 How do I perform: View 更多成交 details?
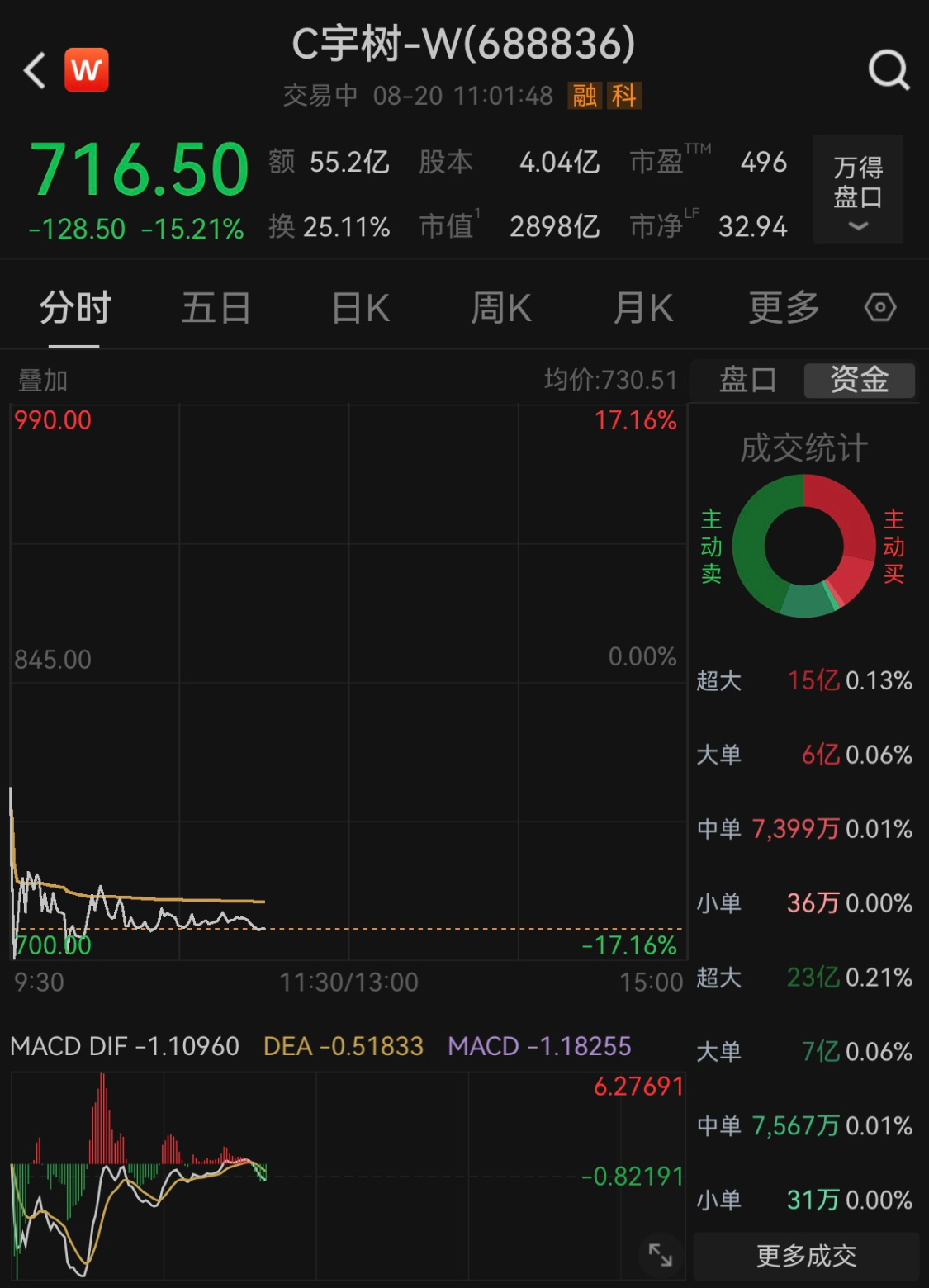(x=806, y=1256)
